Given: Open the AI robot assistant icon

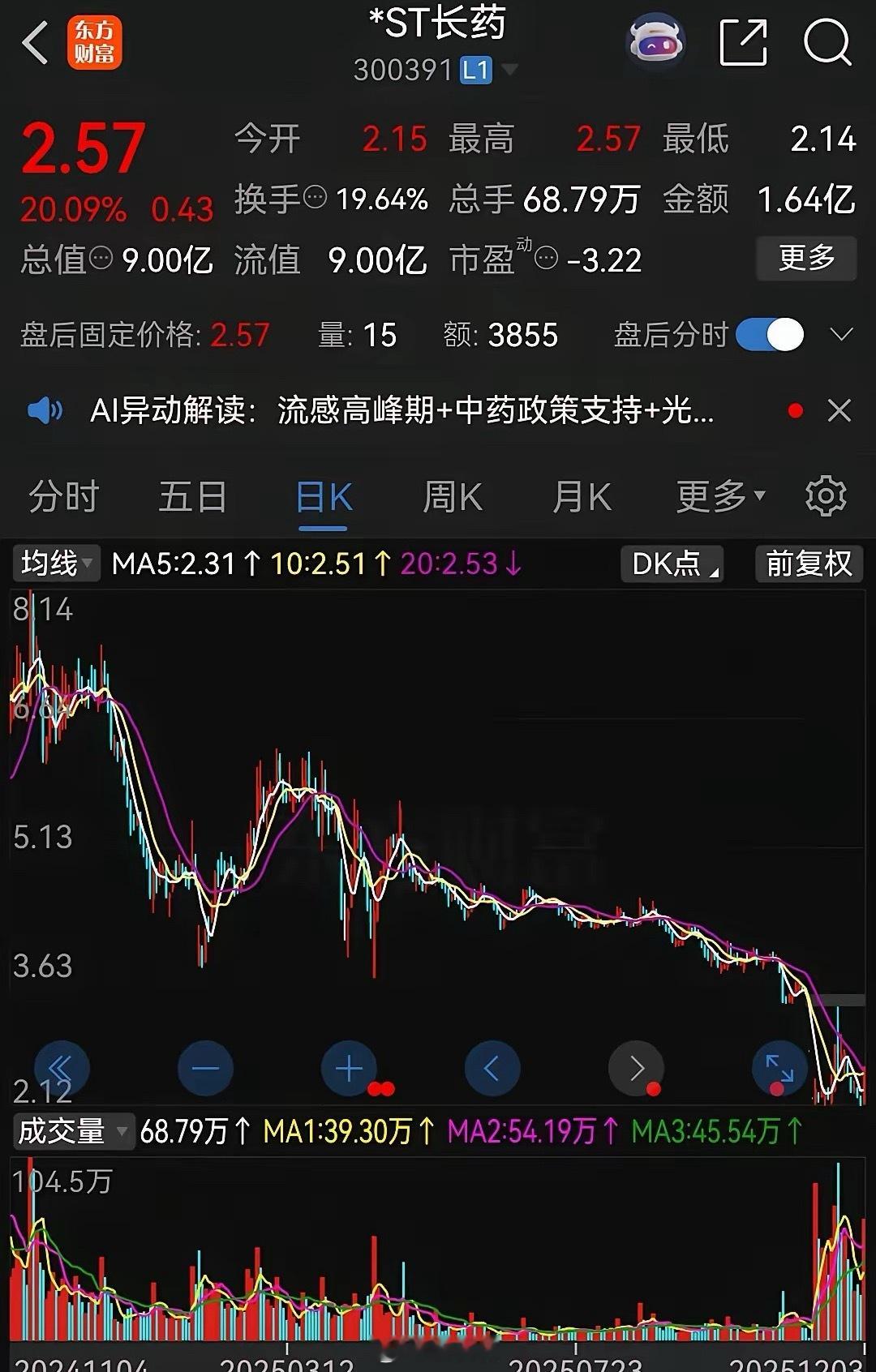Looking at the screenshot, I should [x=656, y=42].
